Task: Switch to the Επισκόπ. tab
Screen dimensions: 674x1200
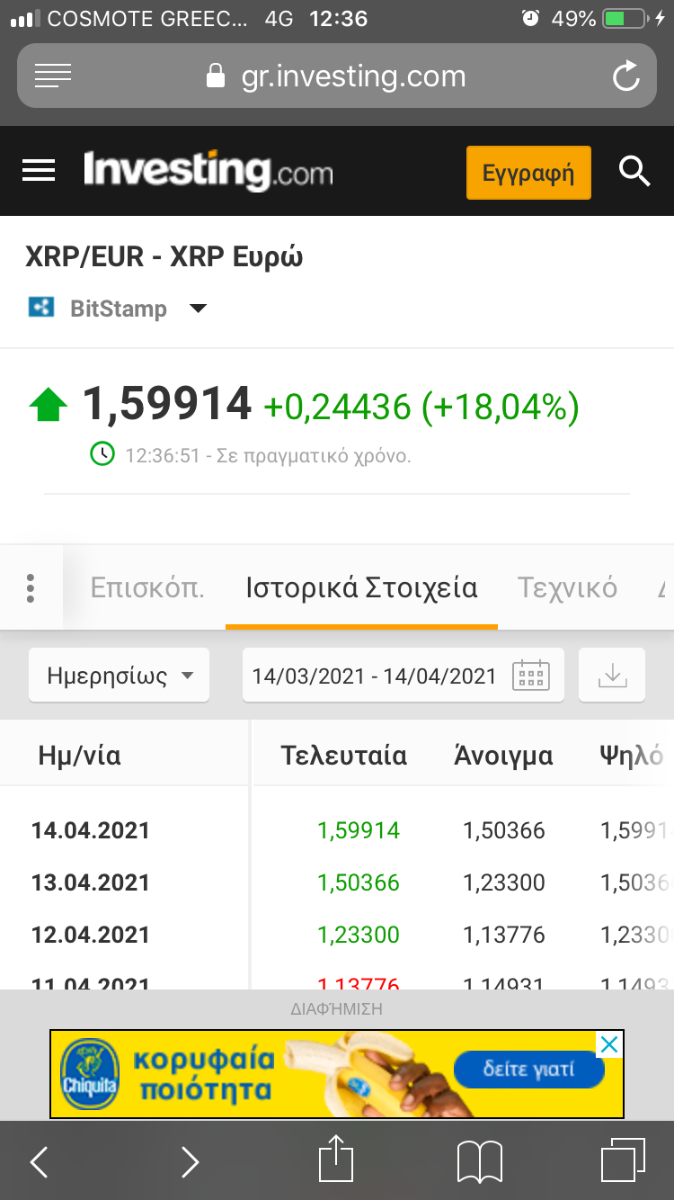Action: pos(147,588)
